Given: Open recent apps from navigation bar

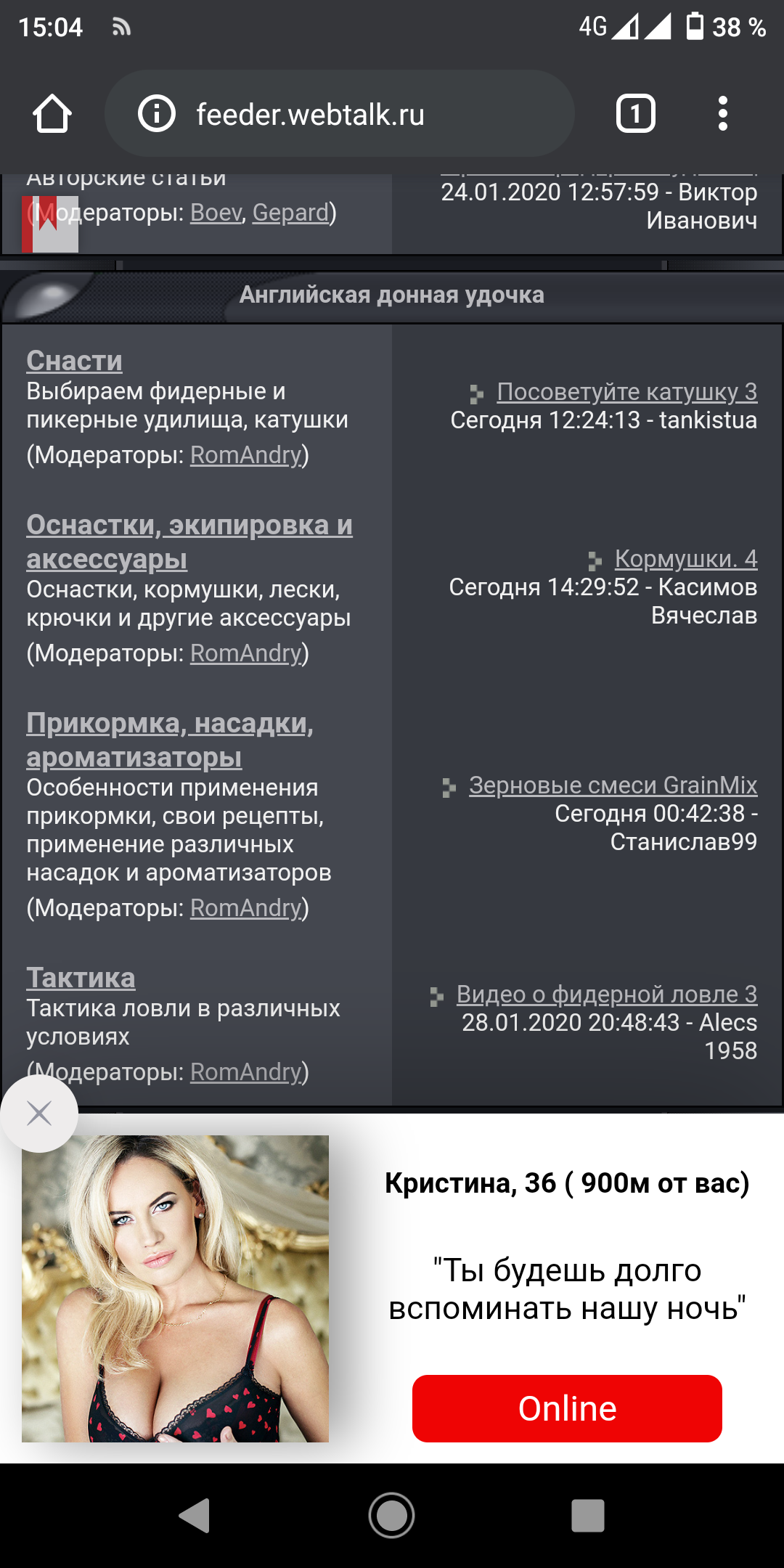Looking at the screenshot, I should (x=587, y=1516).
